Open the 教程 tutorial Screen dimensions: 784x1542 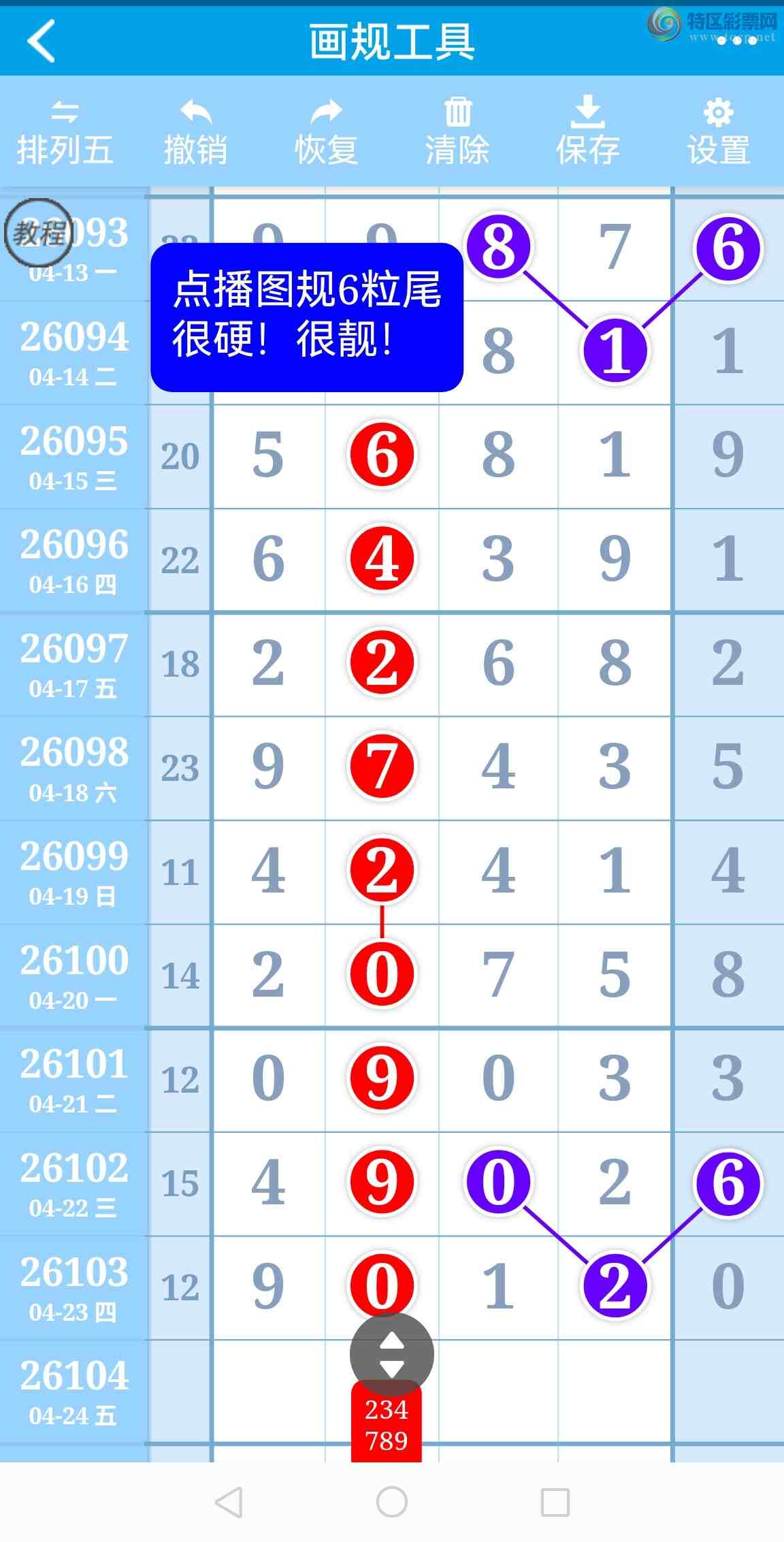[39, 233]
